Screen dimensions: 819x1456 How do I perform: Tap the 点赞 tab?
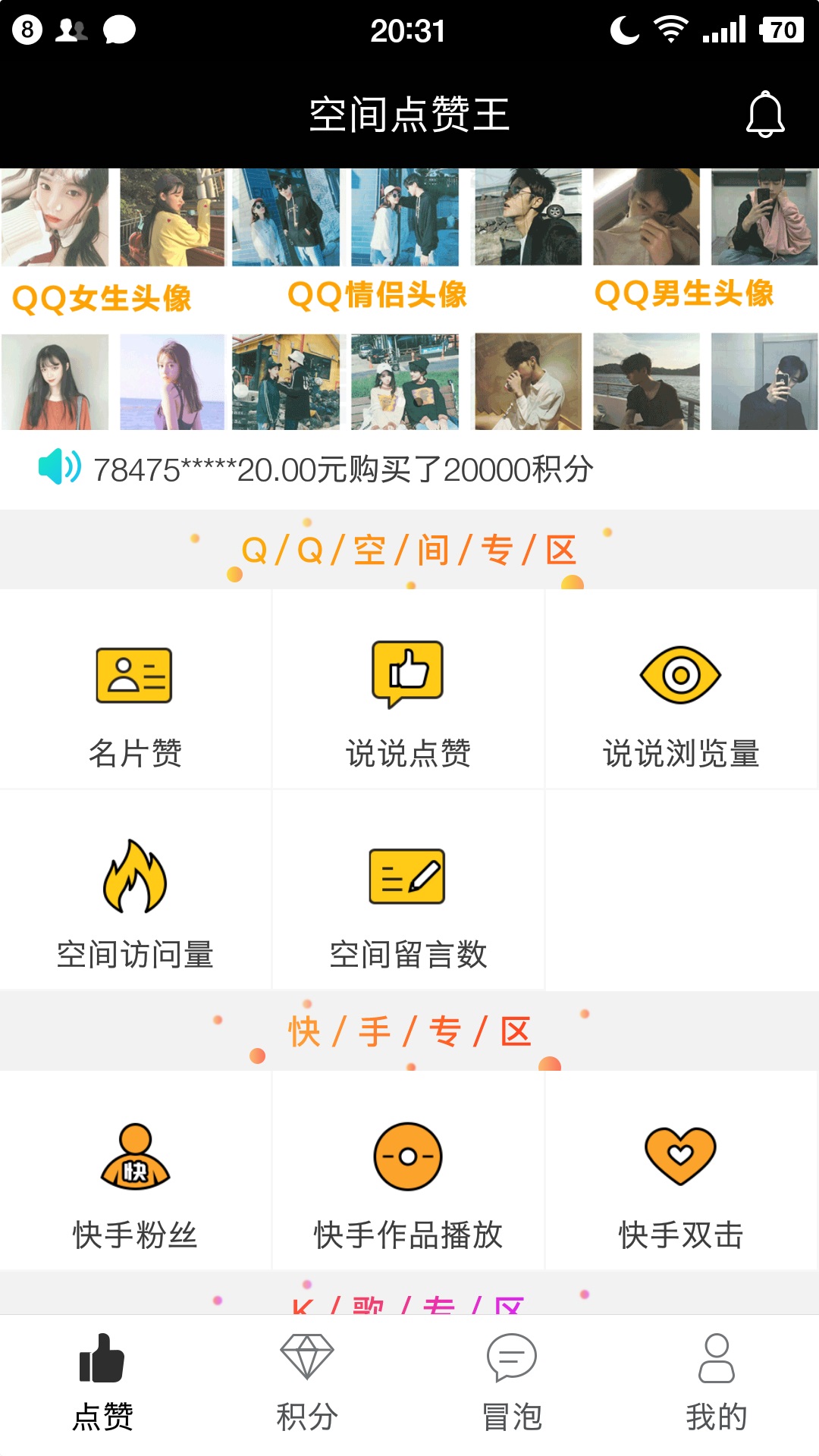(102, 1383)
